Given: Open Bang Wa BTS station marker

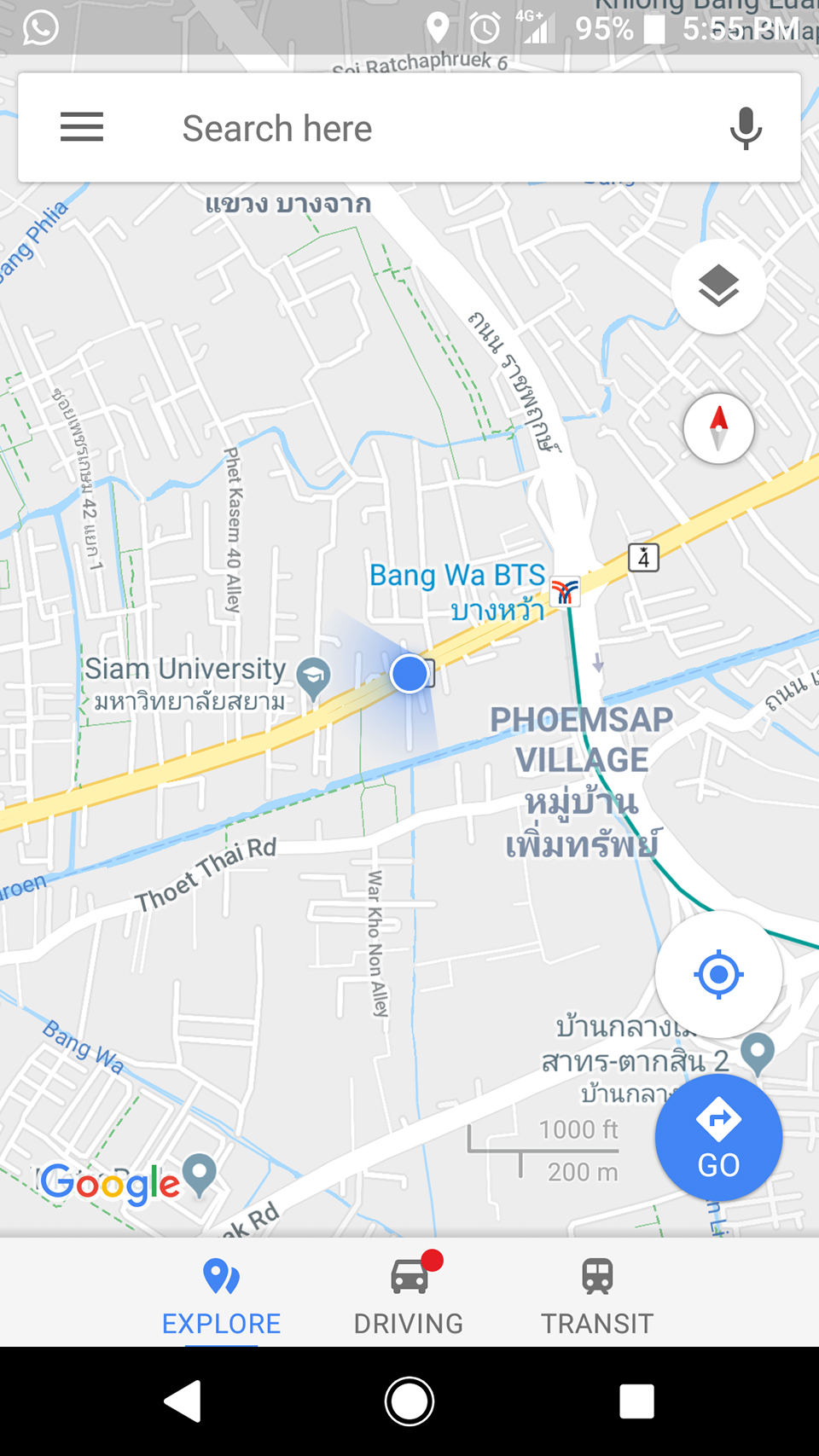Looking at the screenshot, I should coord(564,591).
